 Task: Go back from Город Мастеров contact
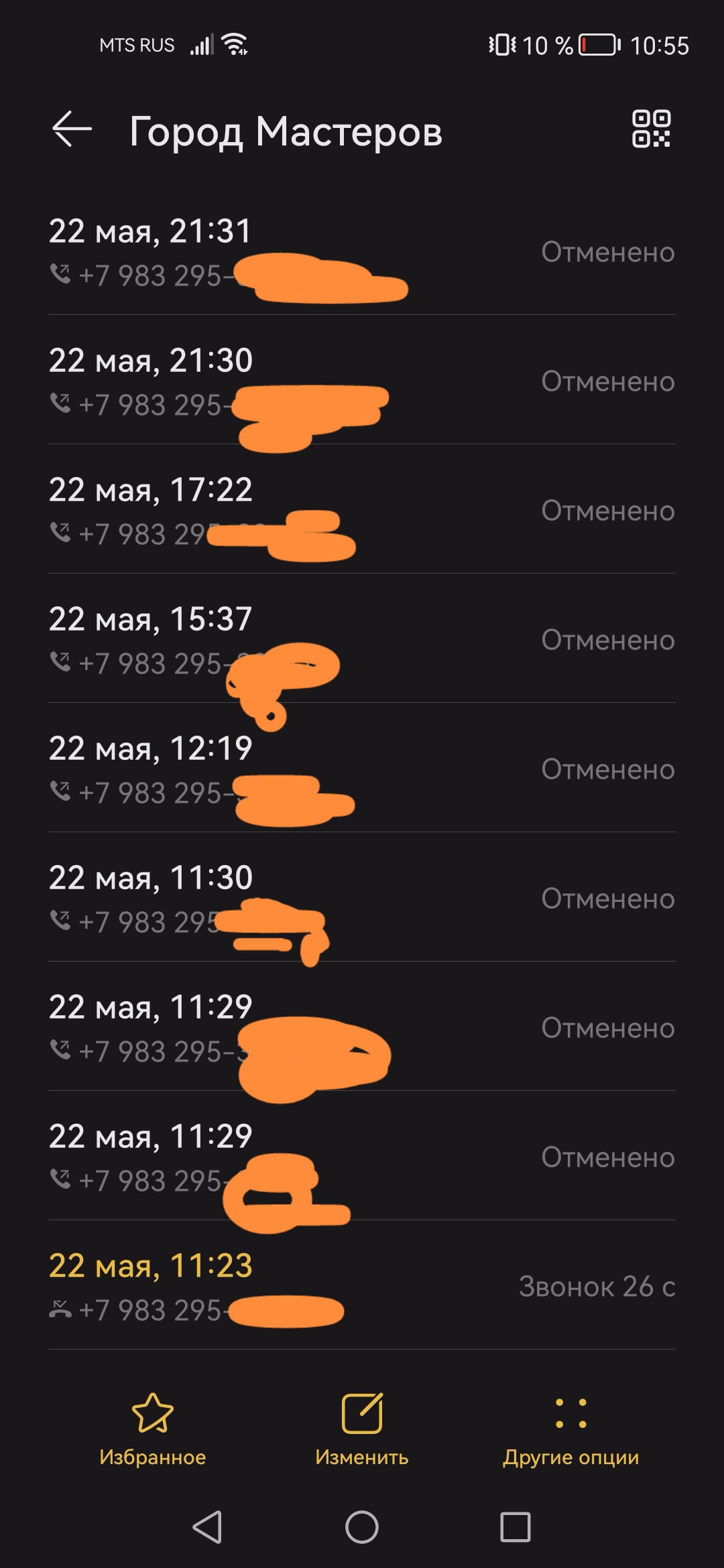[72, 129]
